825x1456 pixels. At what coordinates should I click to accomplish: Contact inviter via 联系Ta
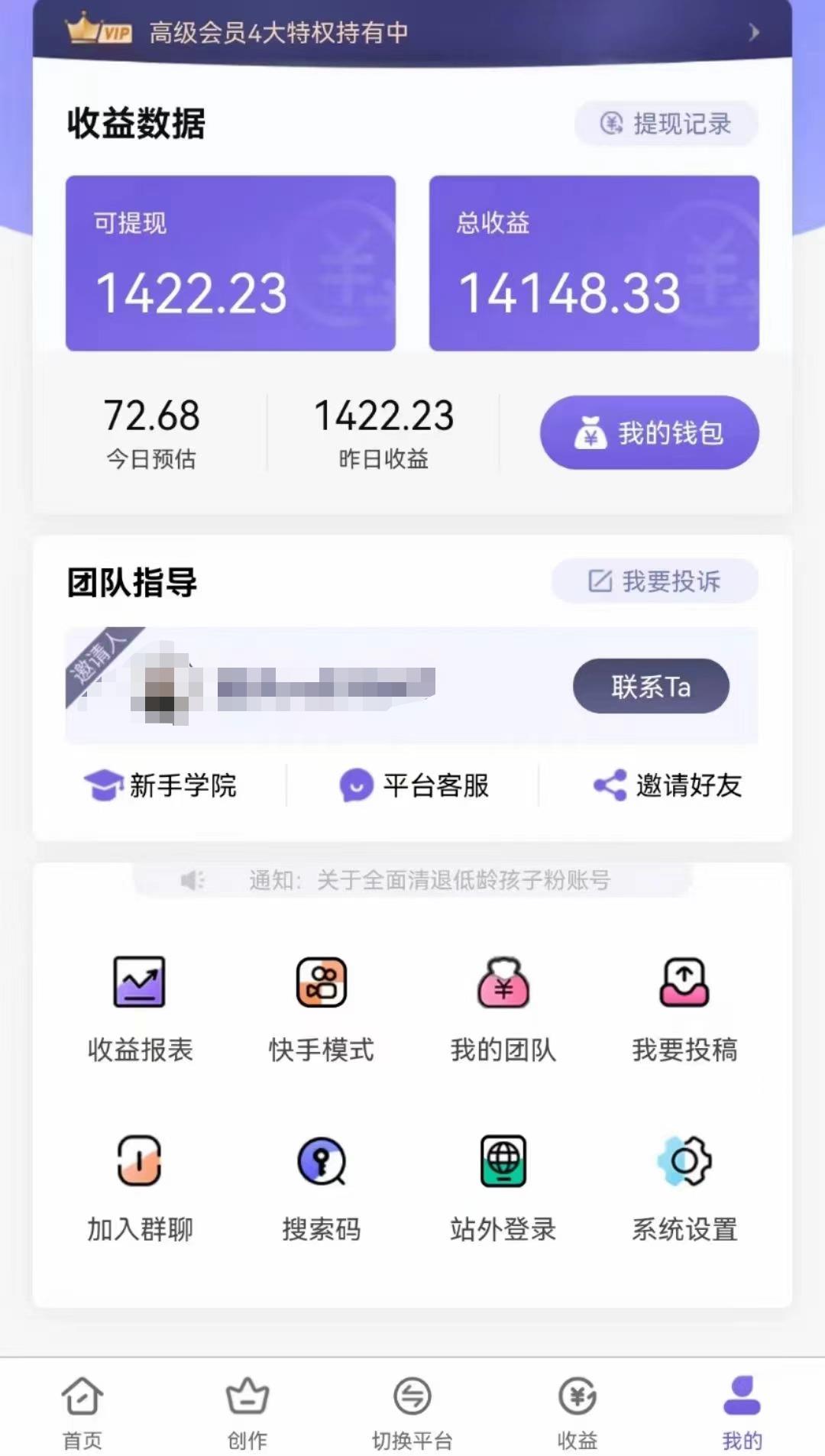[651, 686]
